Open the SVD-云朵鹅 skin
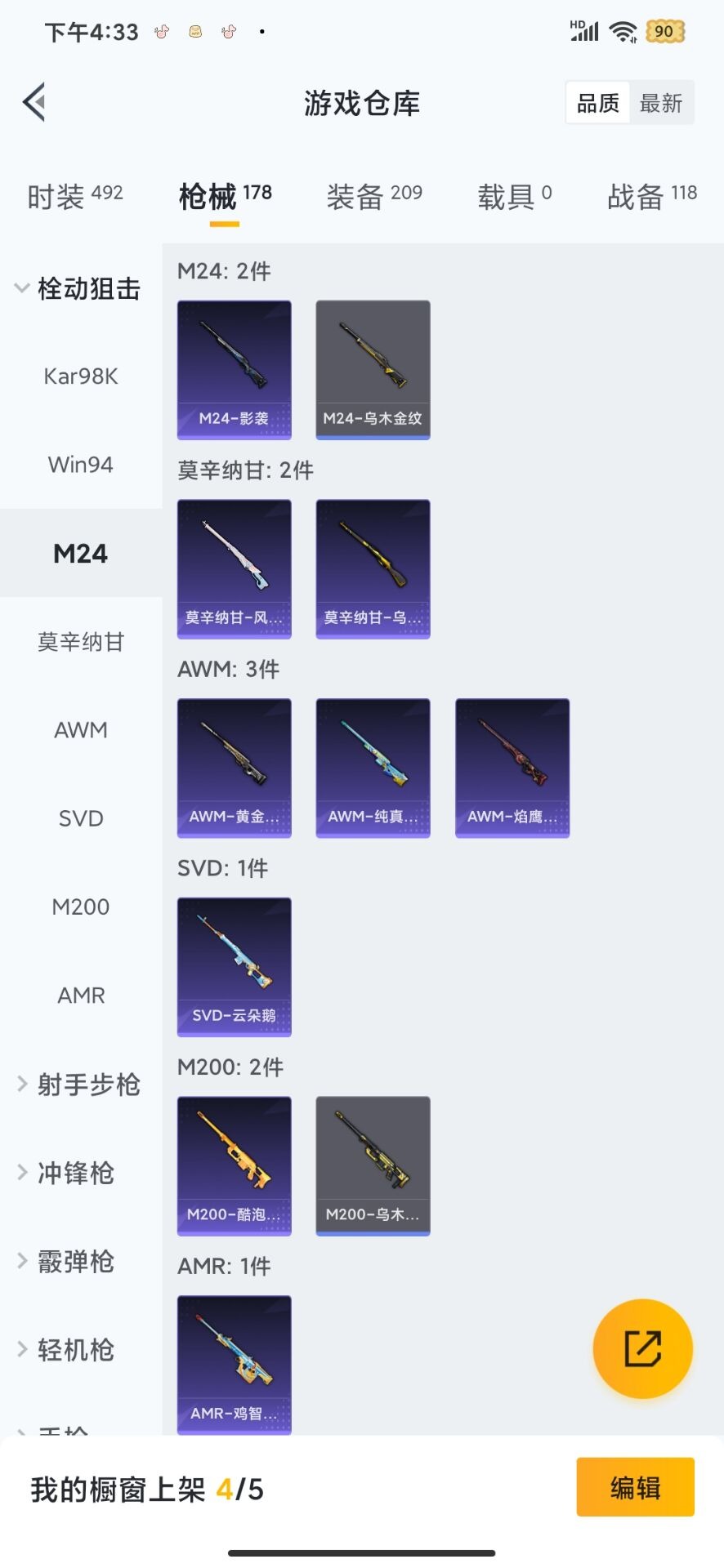Screen dimensions: 724x1568 (234, 966)
